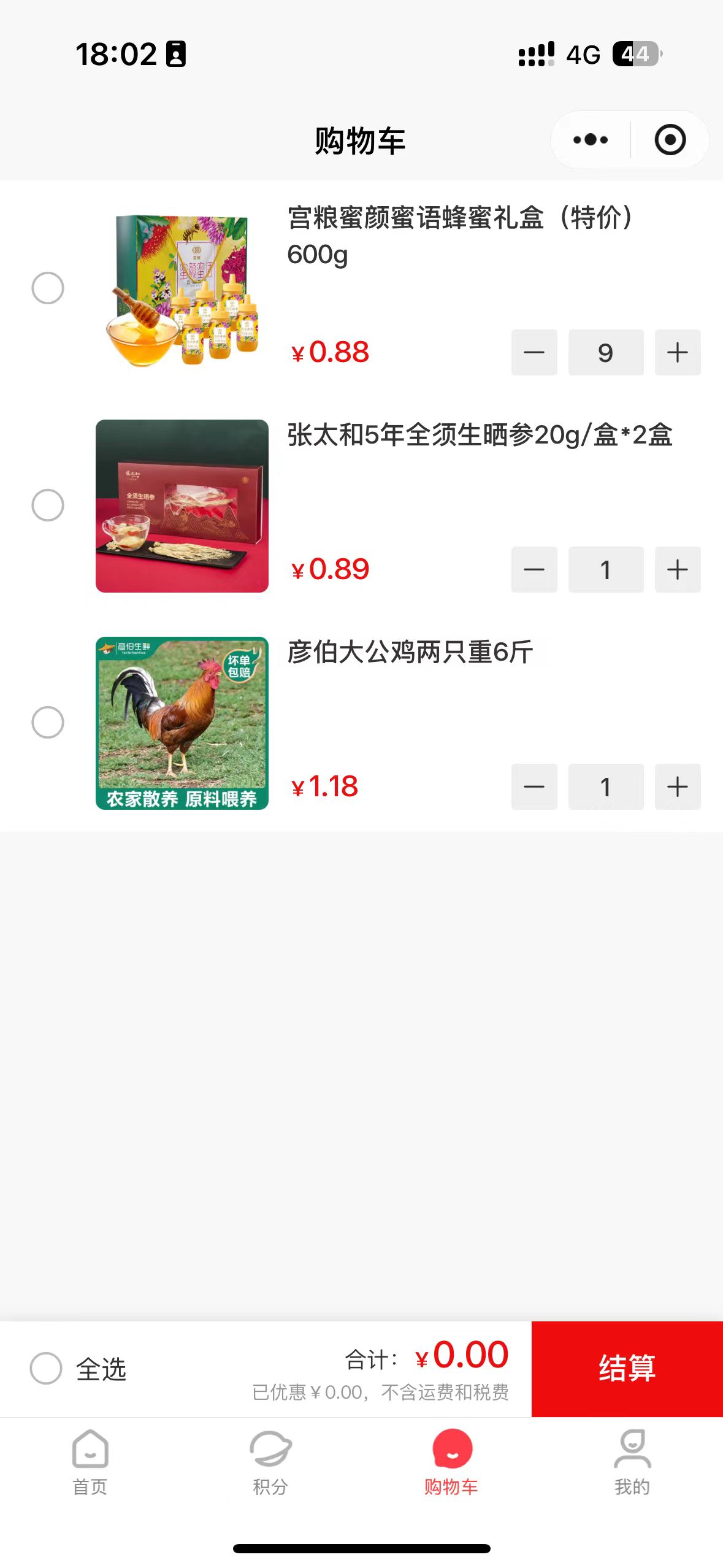Increase quantity of 彦伯大公鸡
The height and width of the screenshot is (1568, 723).
point(677,787)
